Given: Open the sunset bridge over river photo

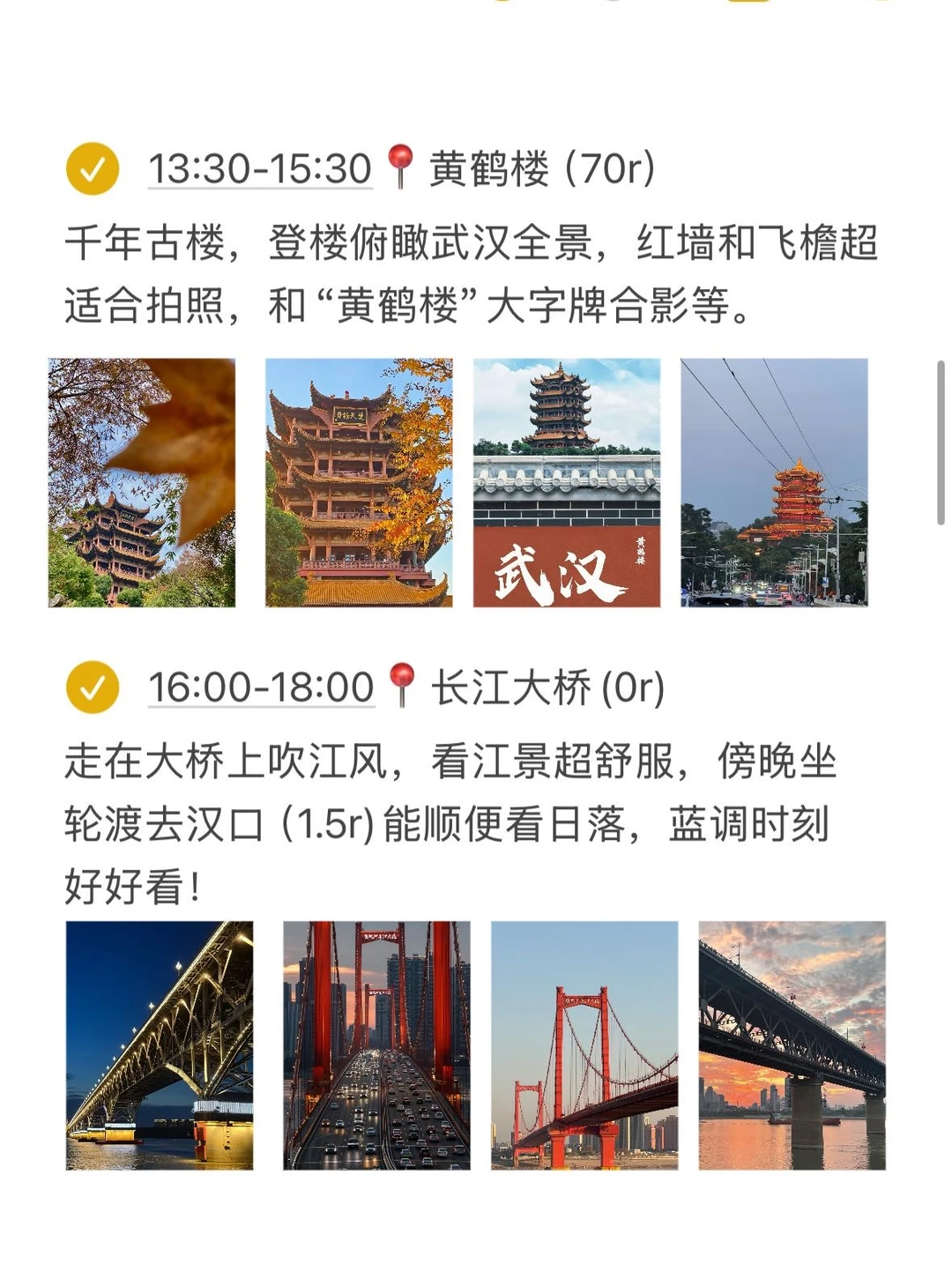Looking at the screenshot, I should (792, 1045).
